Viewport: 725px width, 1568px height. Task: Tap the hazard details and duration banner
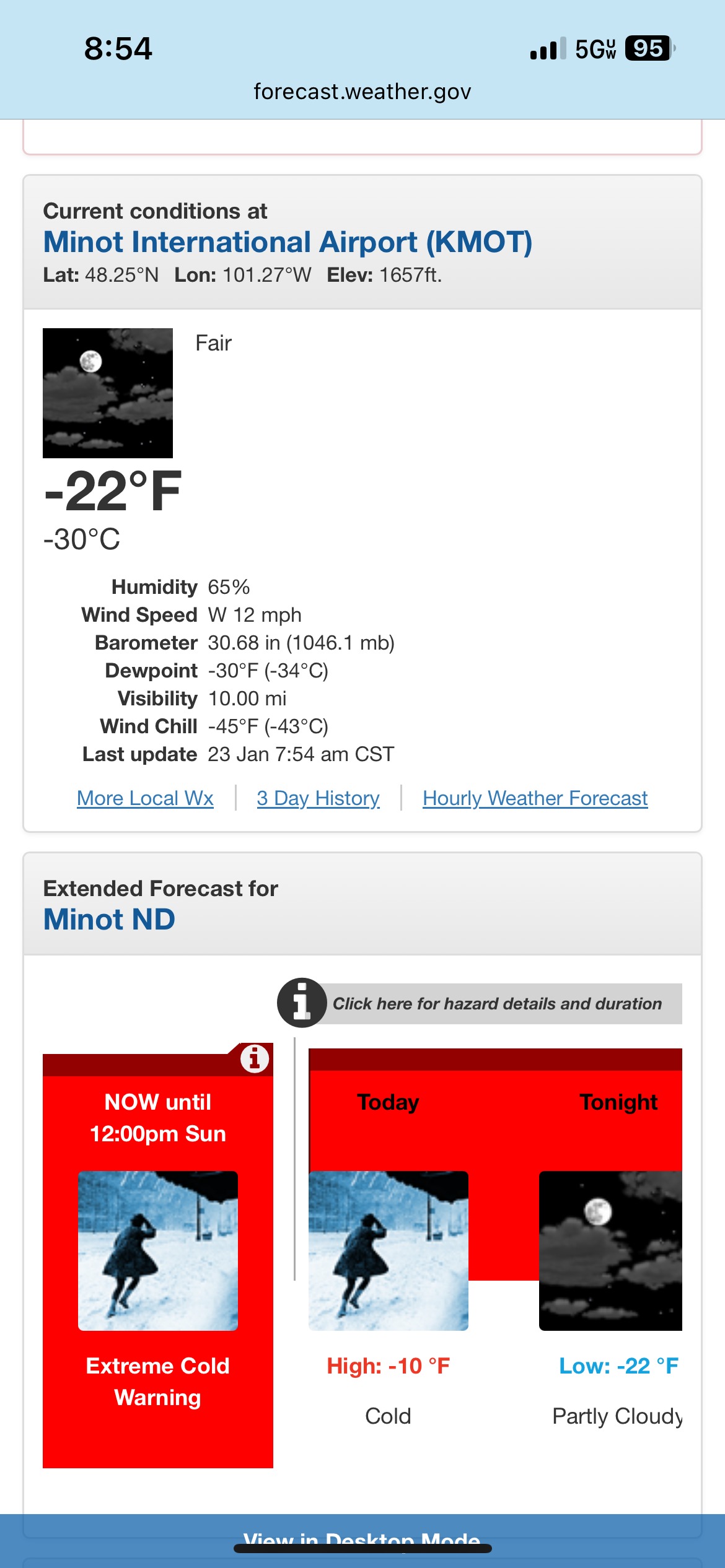click(496, 1003)
